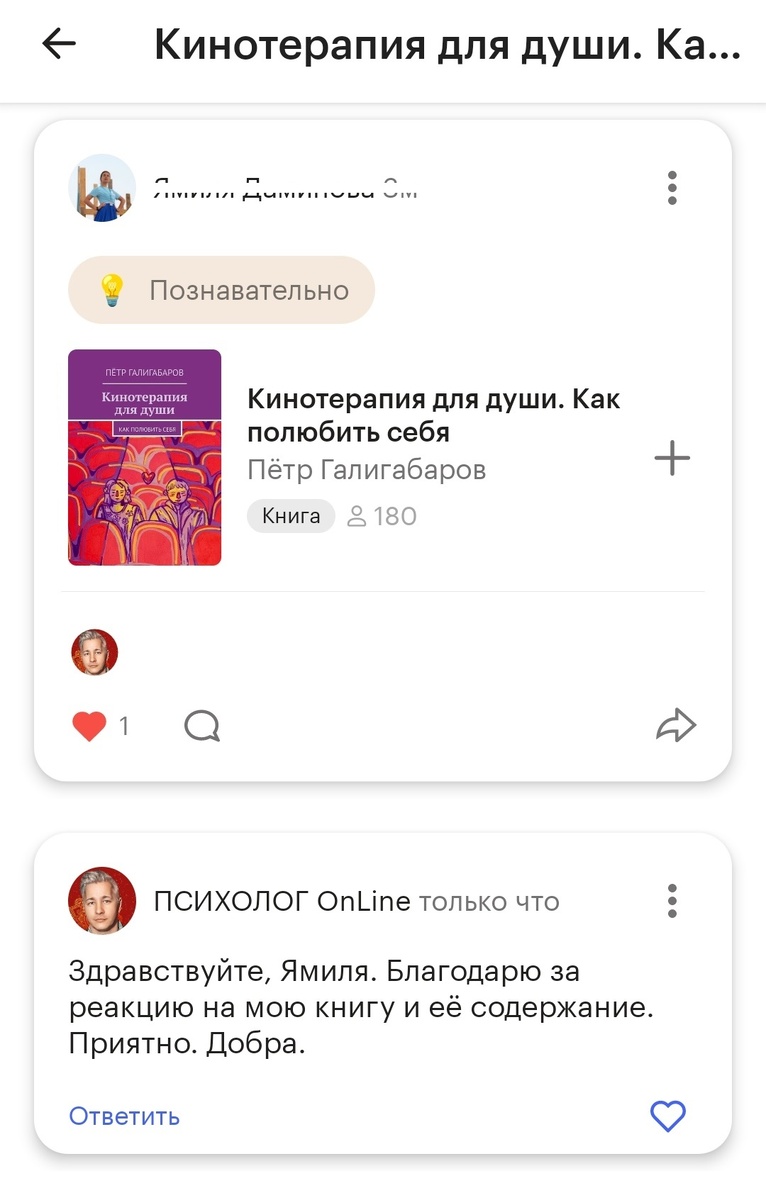Image resolution: width=766 pixels, height=1200 pixels.
Task: Open Пётр Галигабаров's author page
Action: [366, 468]
